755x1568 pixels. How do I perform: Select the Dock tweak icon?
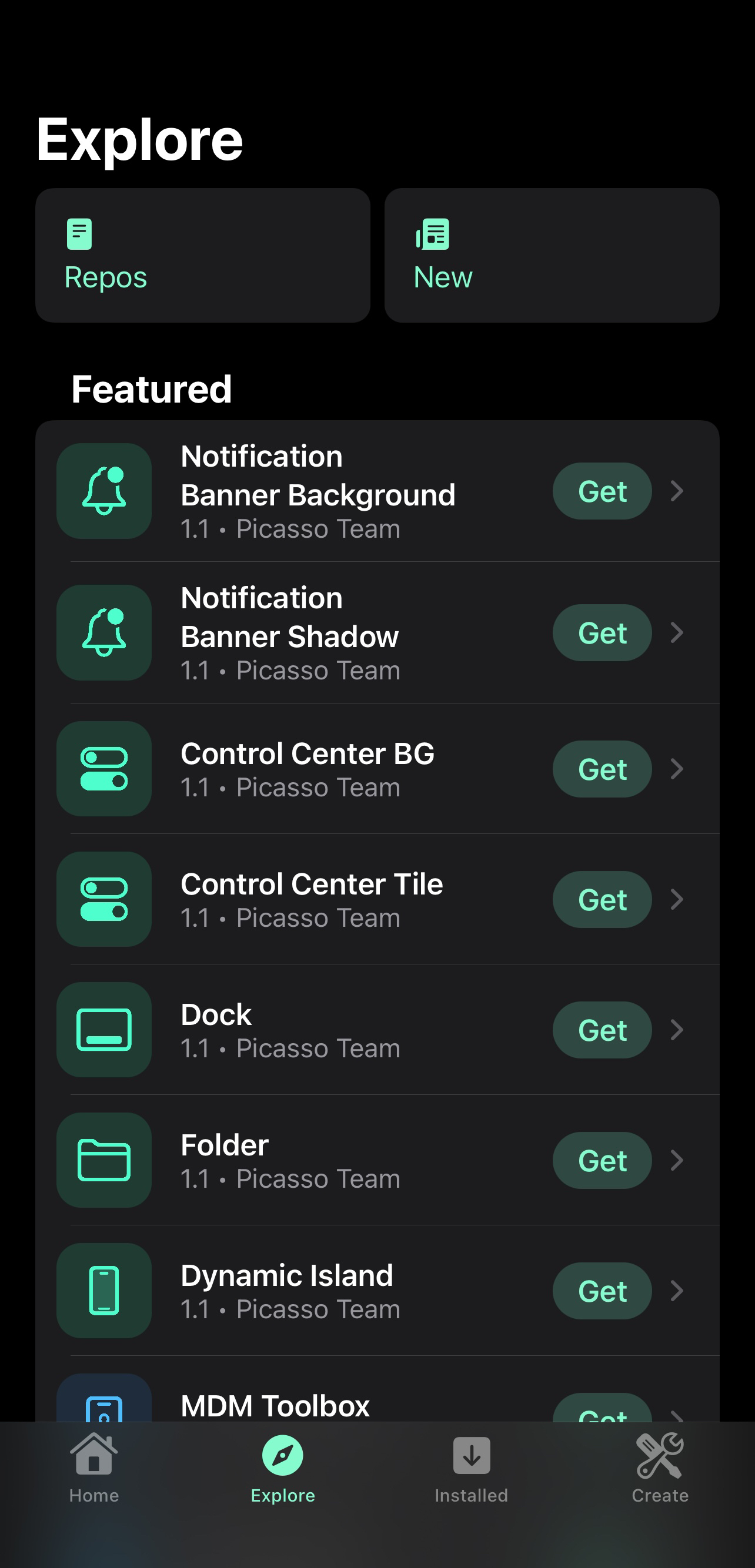(x=104, y=1029)
